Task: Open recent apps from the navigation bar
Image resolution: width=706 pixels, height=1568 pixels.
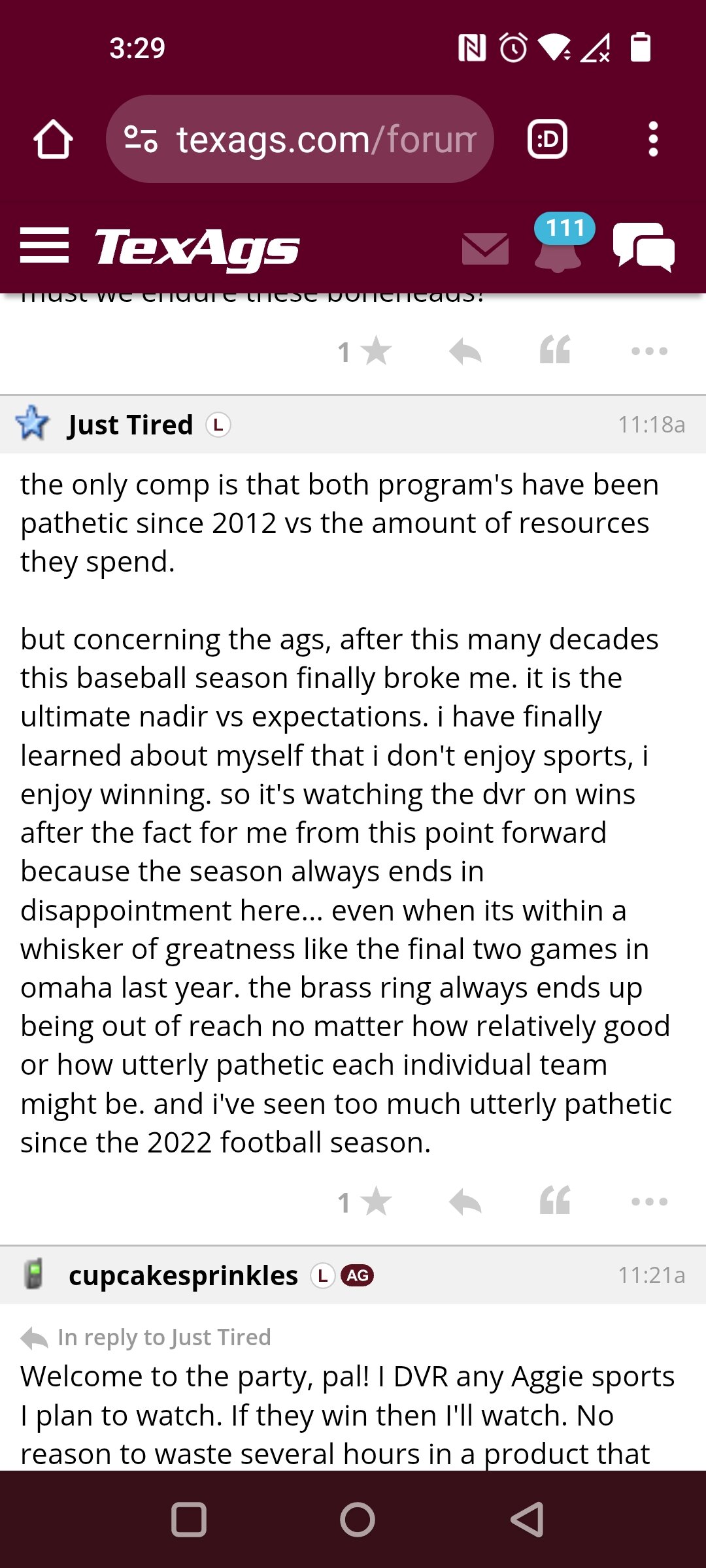Action: click(189, 1519)
